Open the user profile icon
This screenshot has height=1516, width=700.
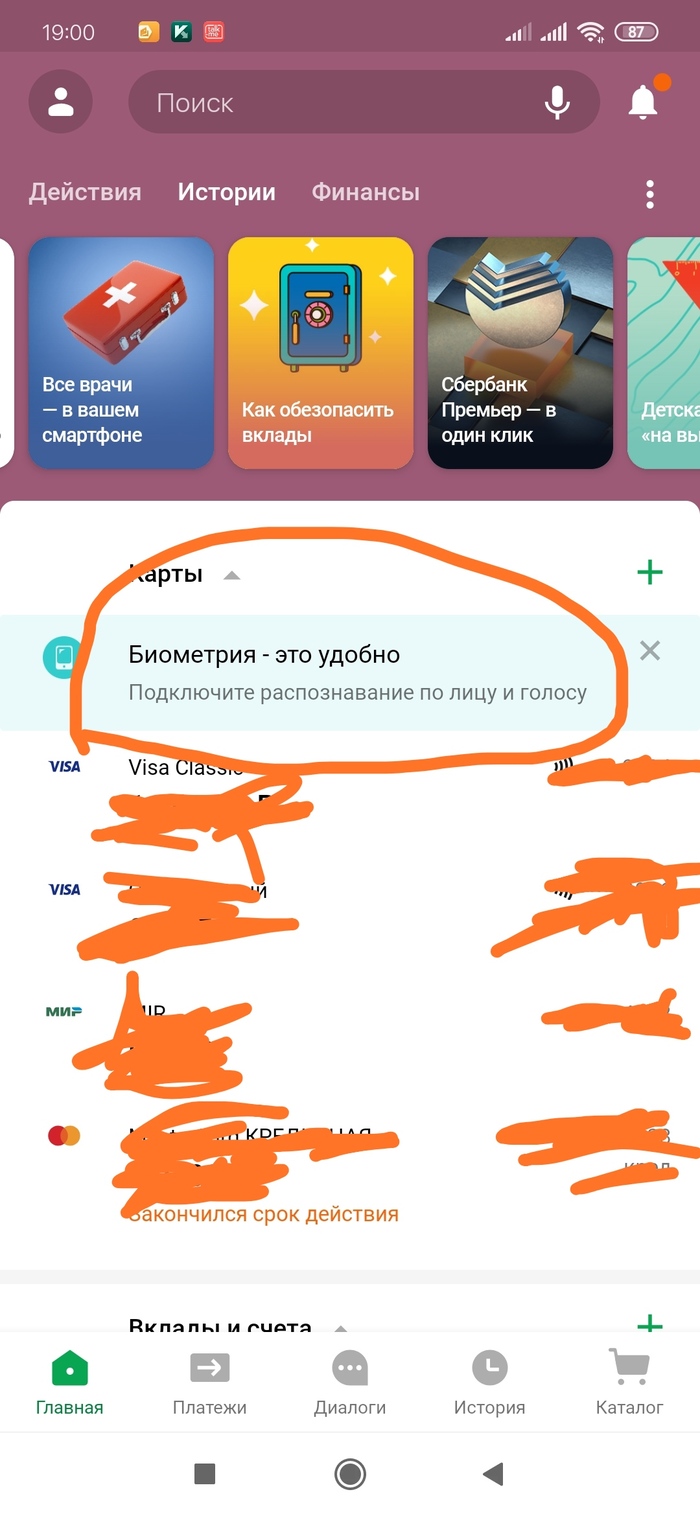coord(61,101)
